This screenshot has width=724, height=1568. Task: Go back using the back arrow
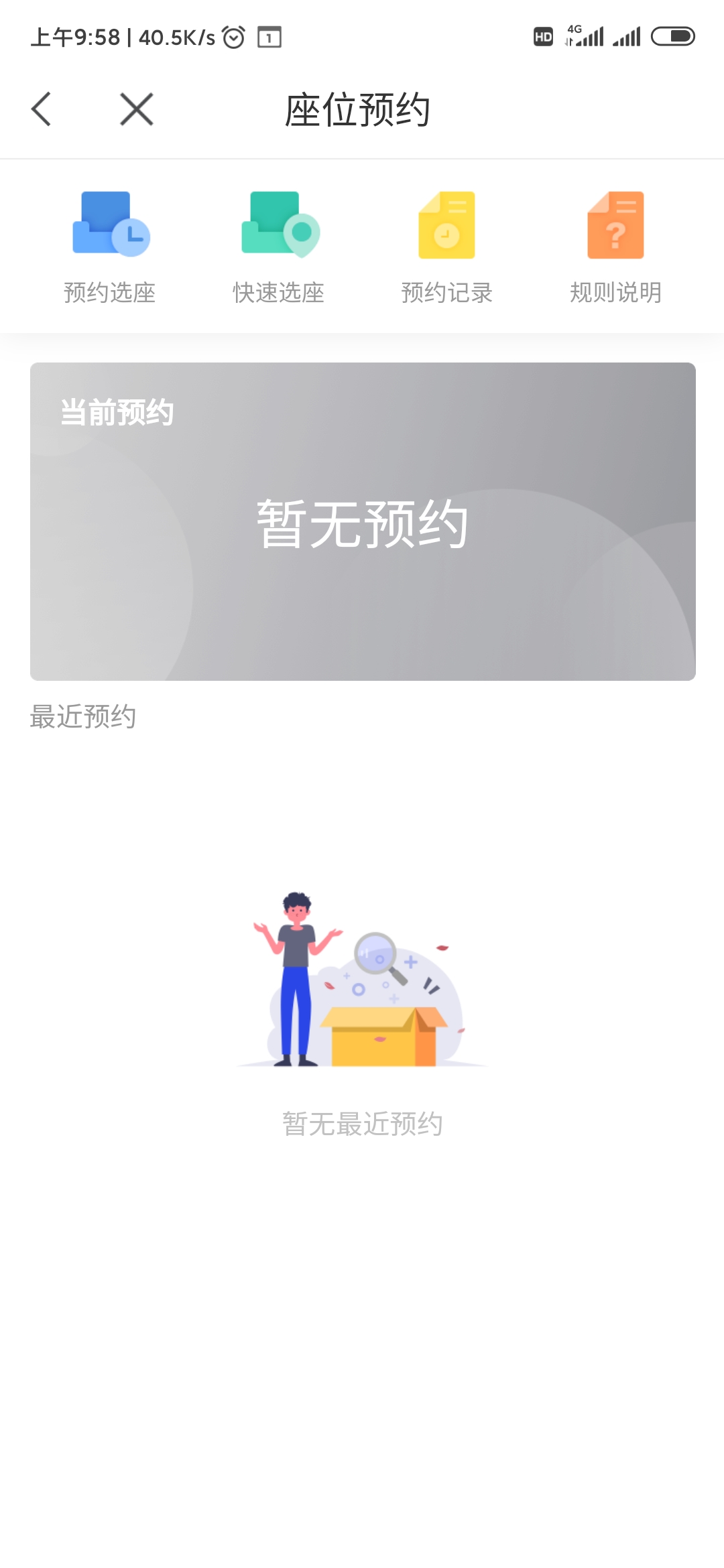coord(42,109)
